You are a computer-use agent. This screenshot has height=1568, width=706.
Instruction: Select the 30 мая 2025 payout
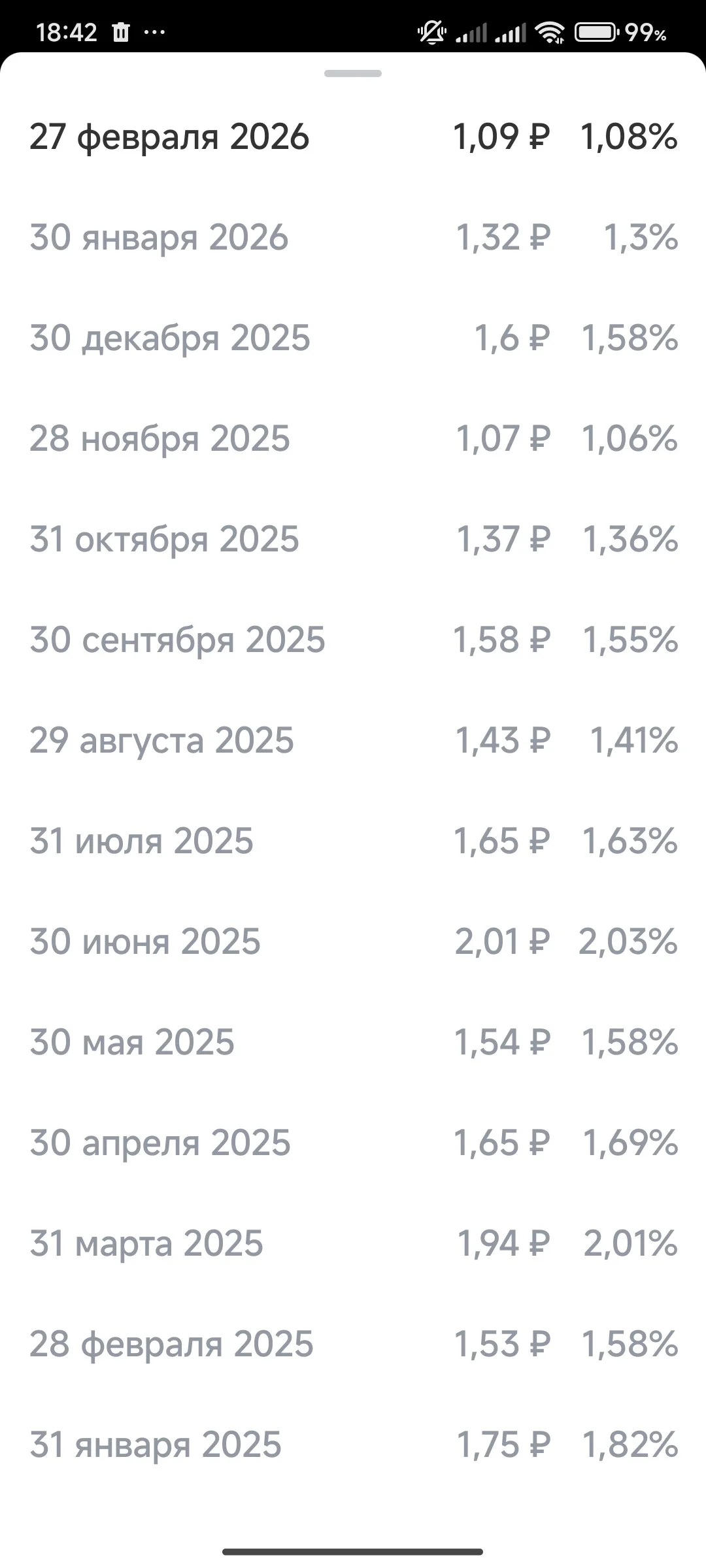[x=353, y=1042]
